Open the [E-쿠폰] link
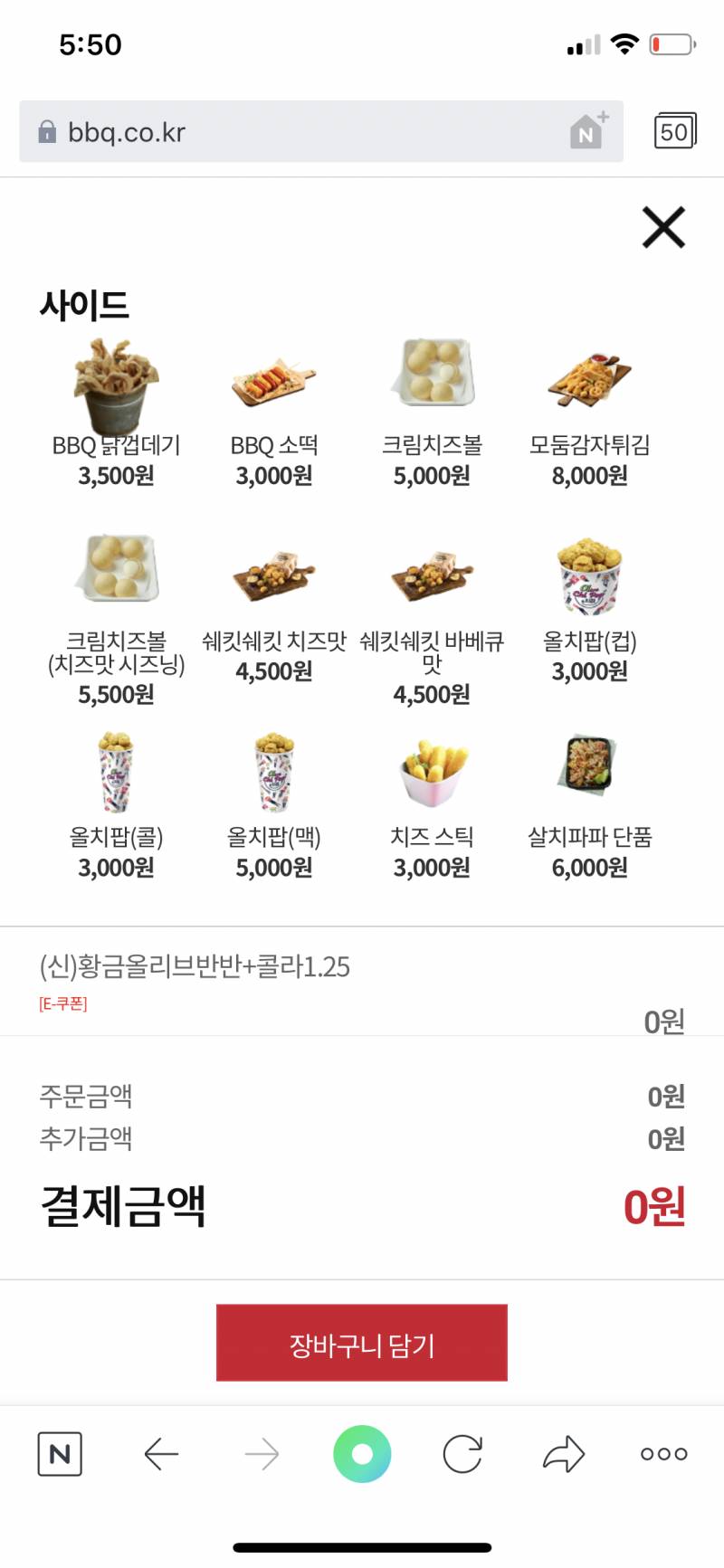 coord(60,1005)
